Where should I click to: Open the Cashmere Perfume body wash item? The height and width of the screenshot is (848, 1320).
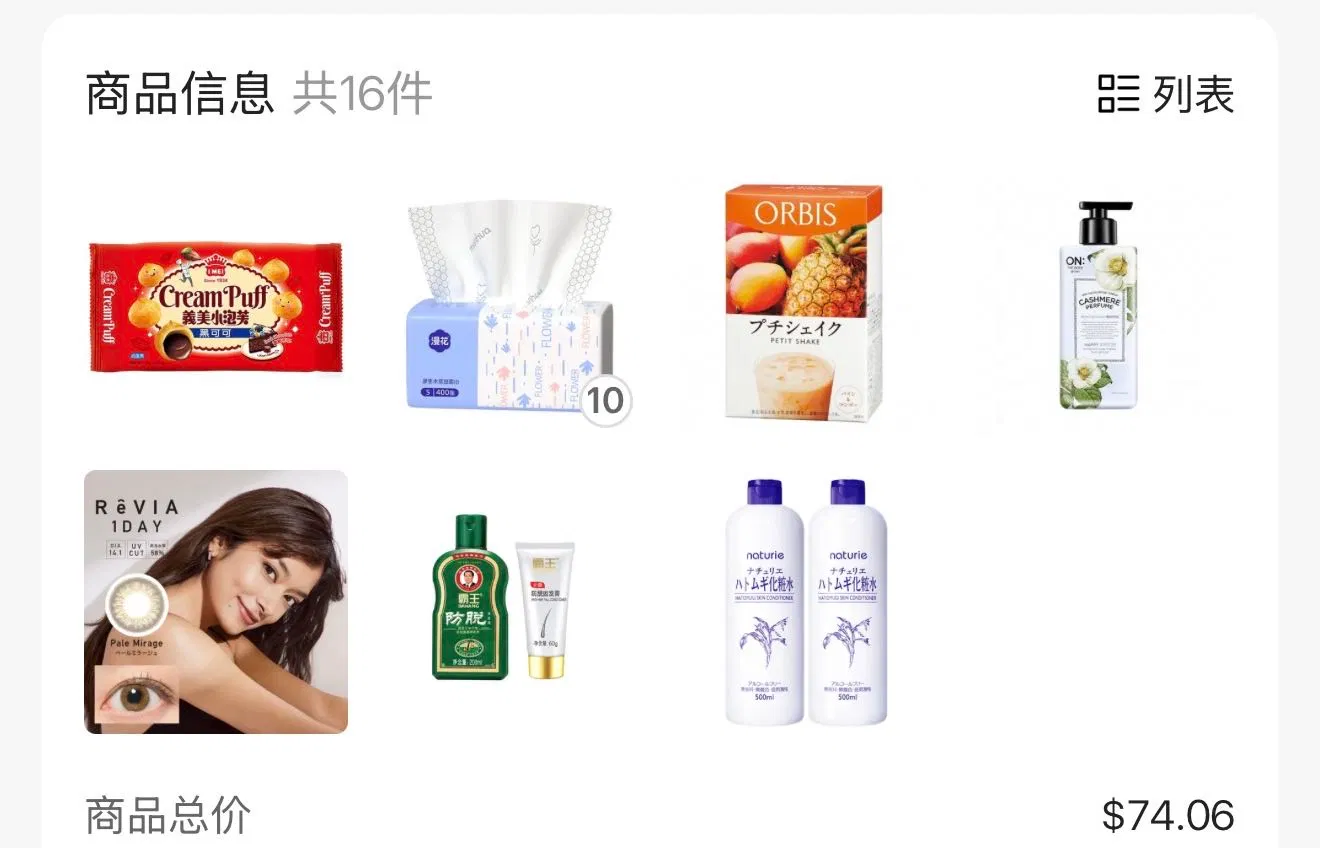point(1098,307)
